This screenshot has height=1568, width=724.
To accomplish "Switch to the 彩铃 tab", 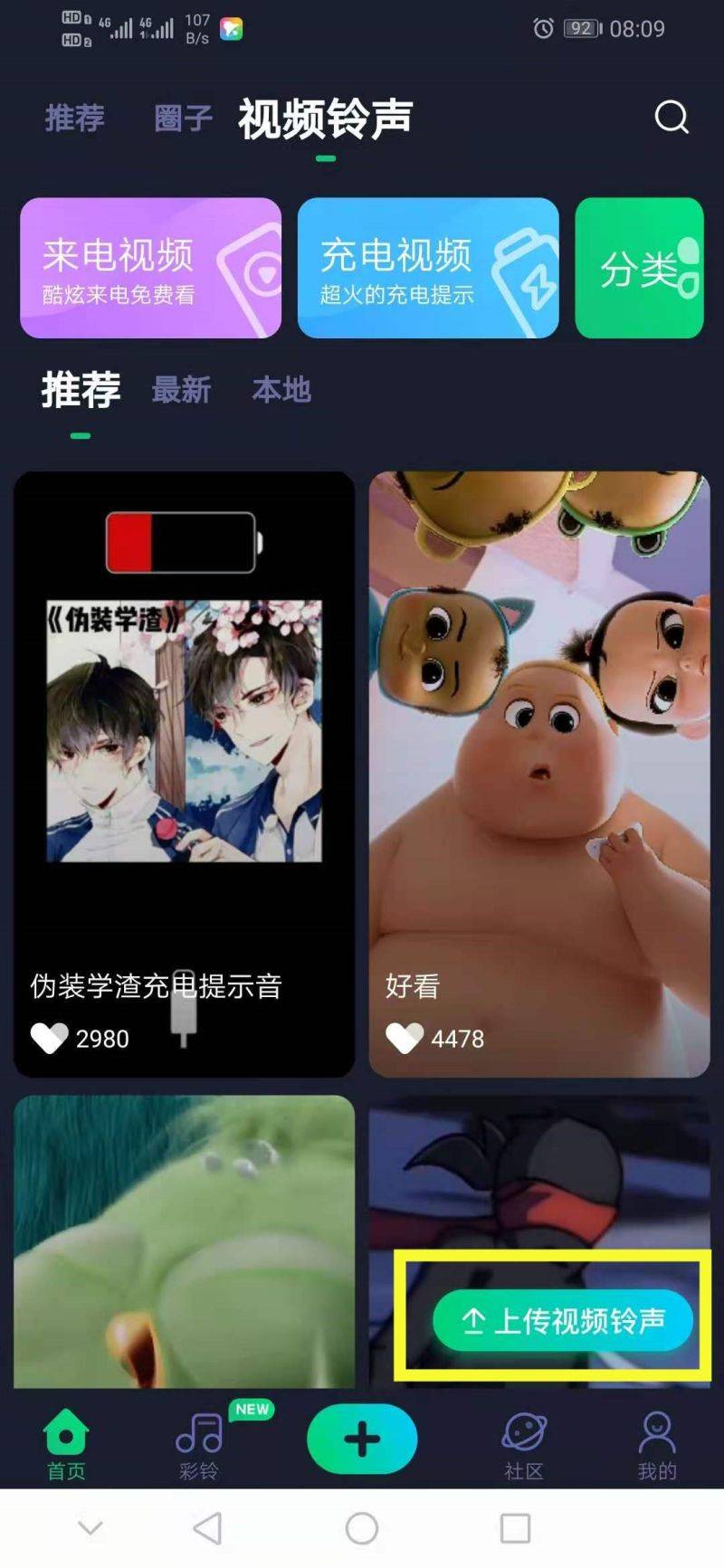I will tap(199, 1443).
